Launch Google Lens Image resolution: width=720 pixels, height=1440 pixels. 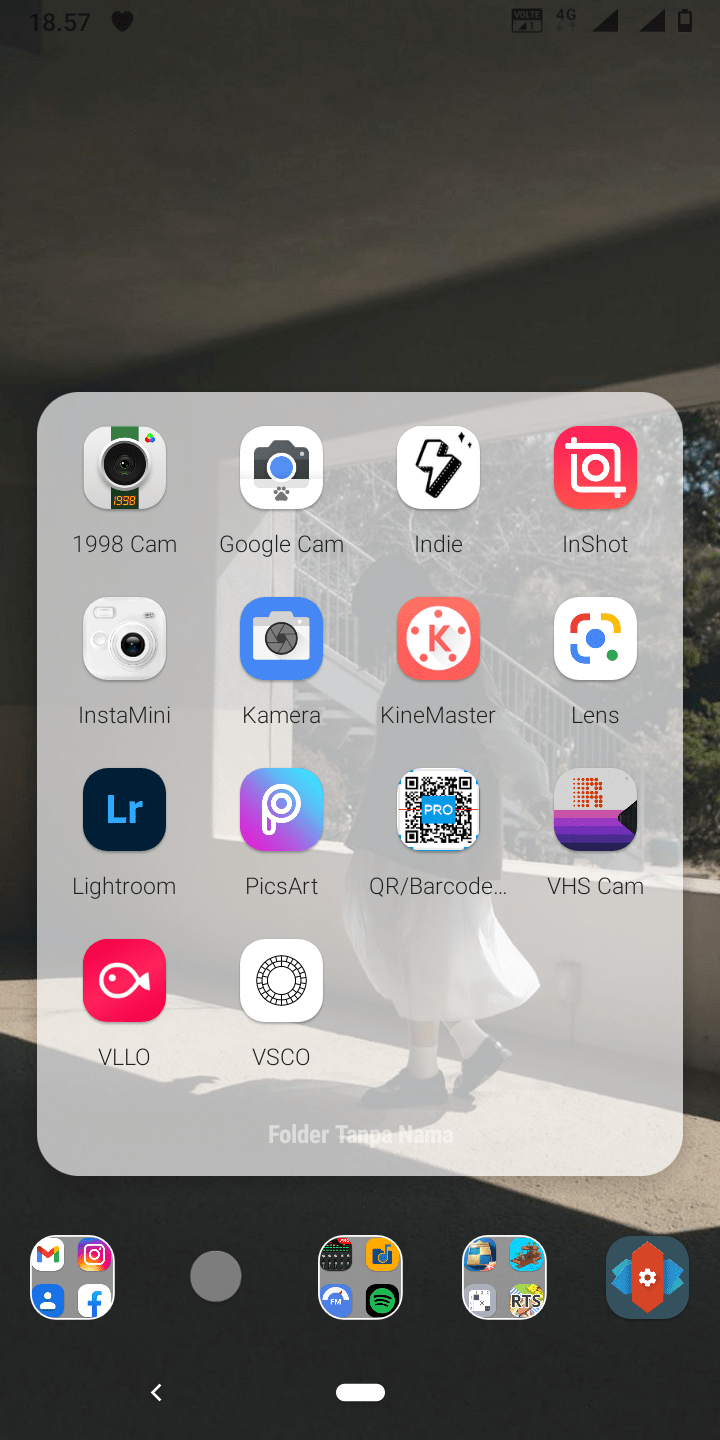[595, 639]
